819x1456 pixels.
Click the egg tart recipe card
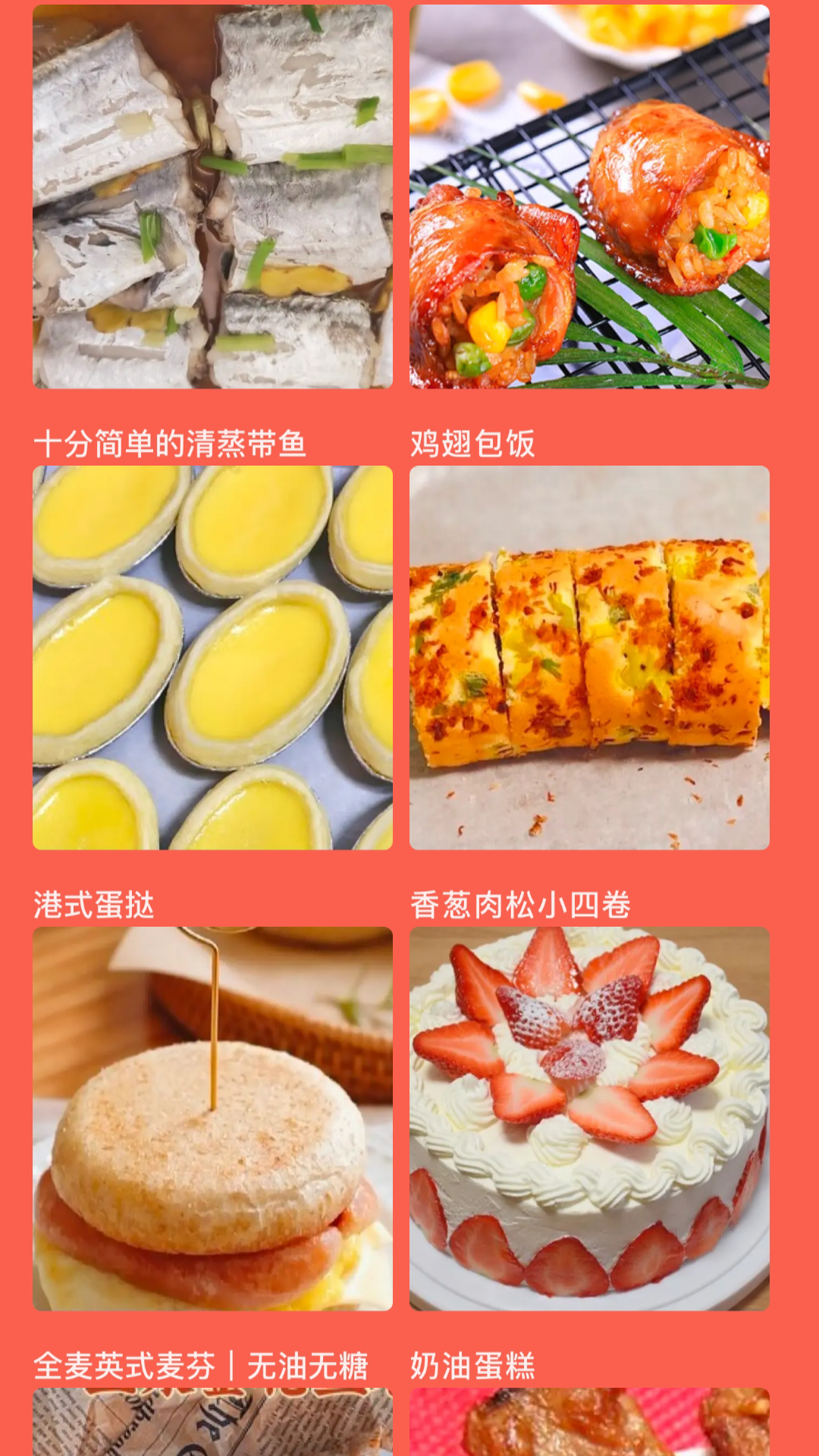point(212,660)
